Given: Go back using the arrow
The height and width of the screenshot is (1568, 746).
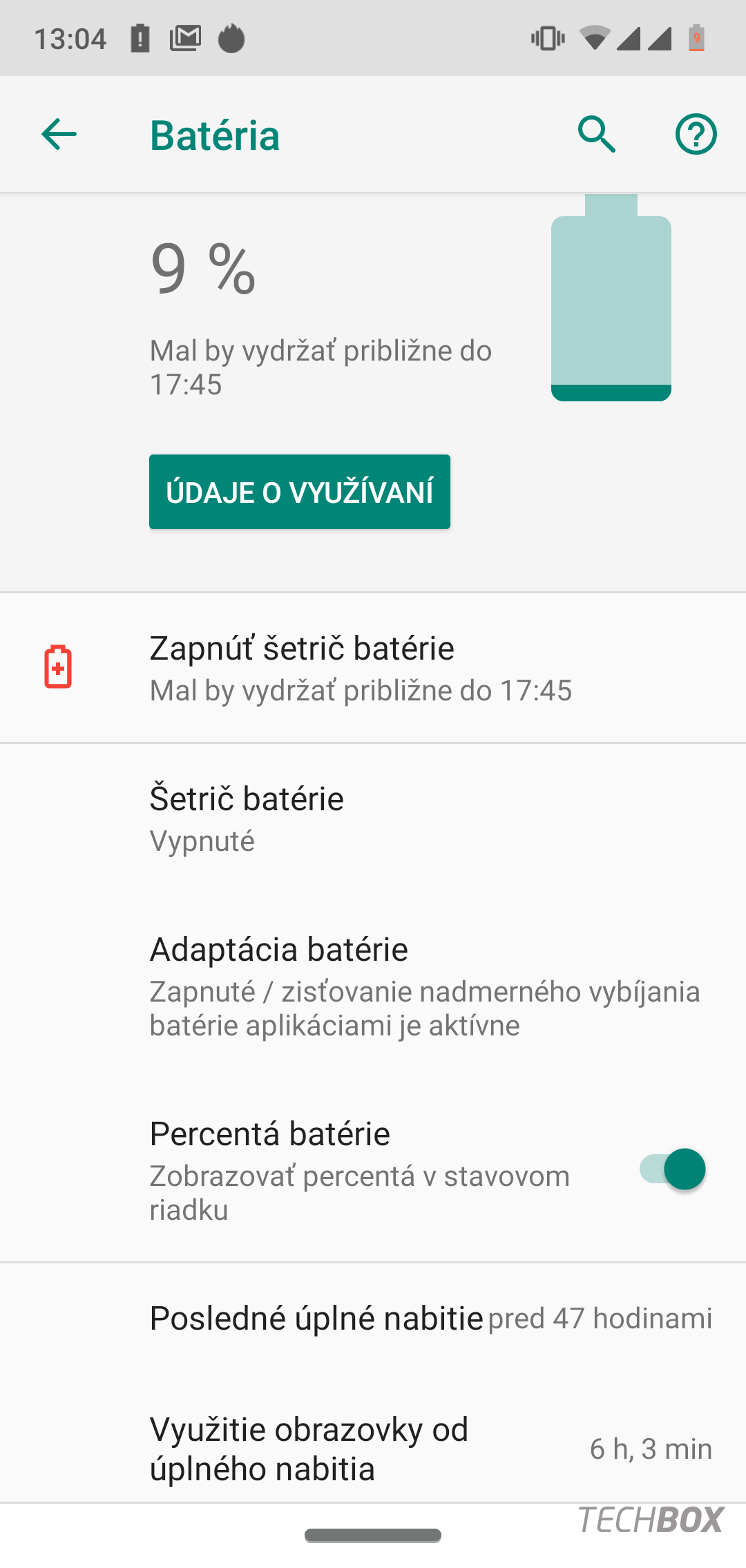Looking at the screenshot, I should [x=59, y=134].
